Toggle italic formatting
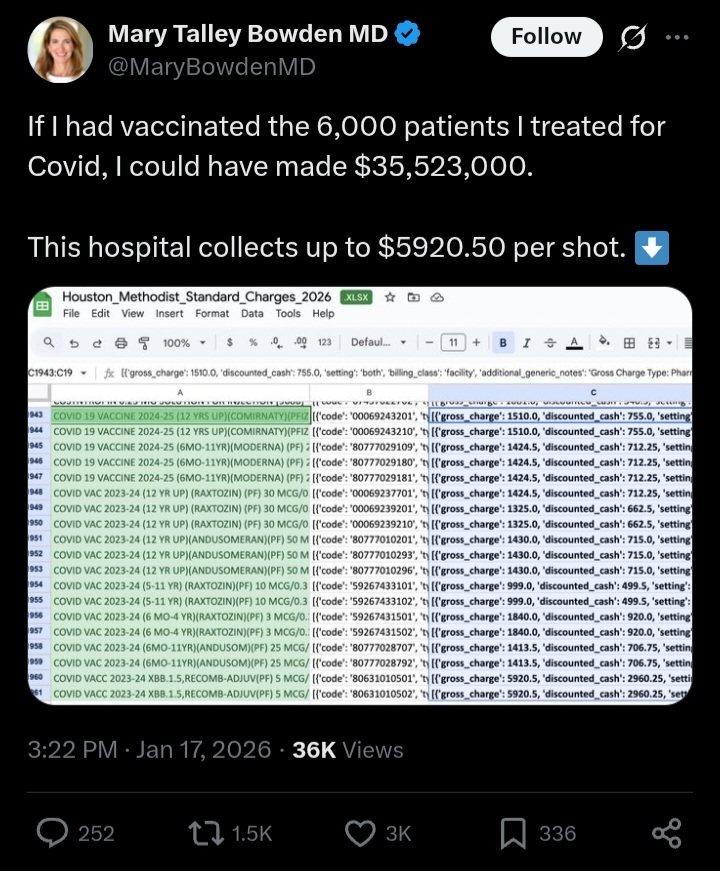Viewport: 720px width, 871px height. click(527, 344)
